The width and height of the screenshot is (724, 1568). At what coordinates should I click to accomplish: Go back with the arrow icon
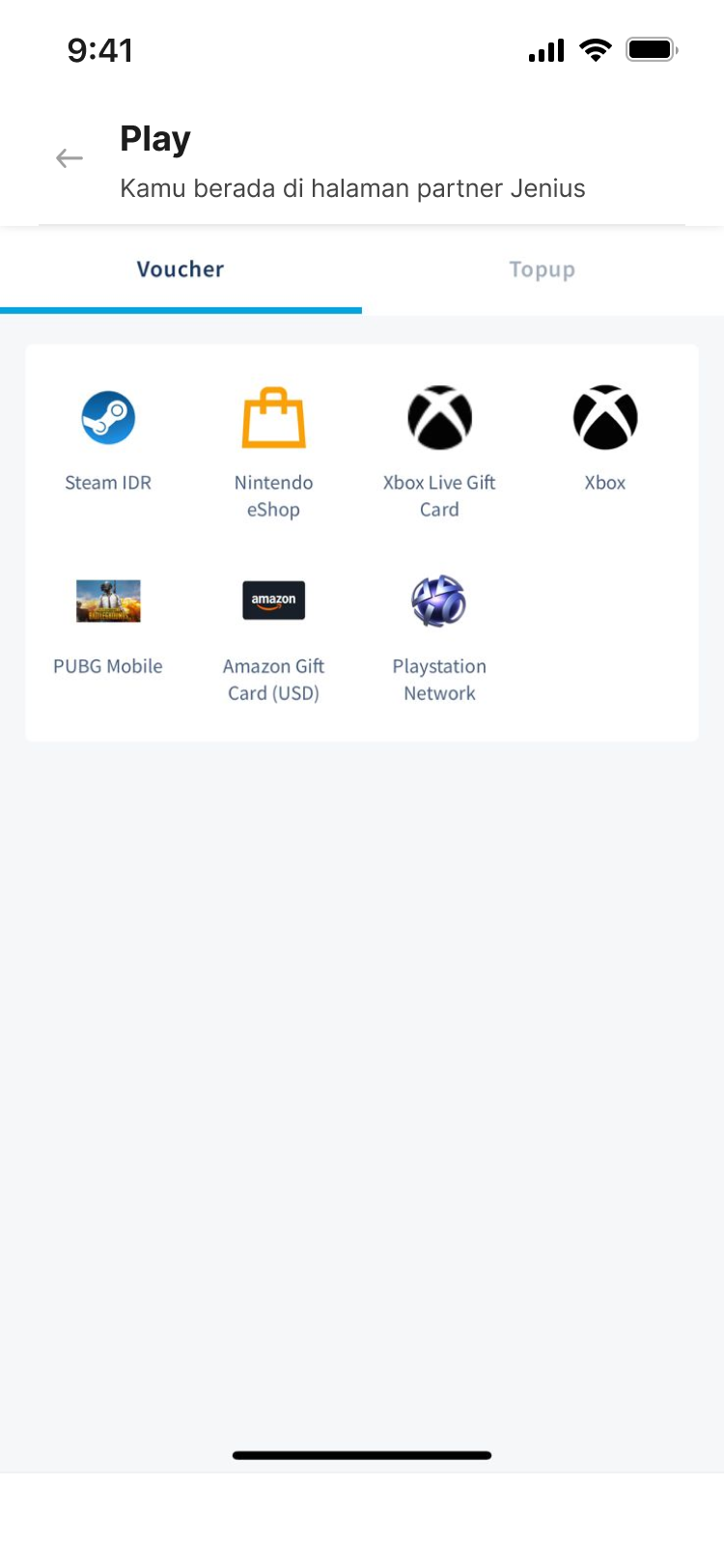(x=70, y=158)
